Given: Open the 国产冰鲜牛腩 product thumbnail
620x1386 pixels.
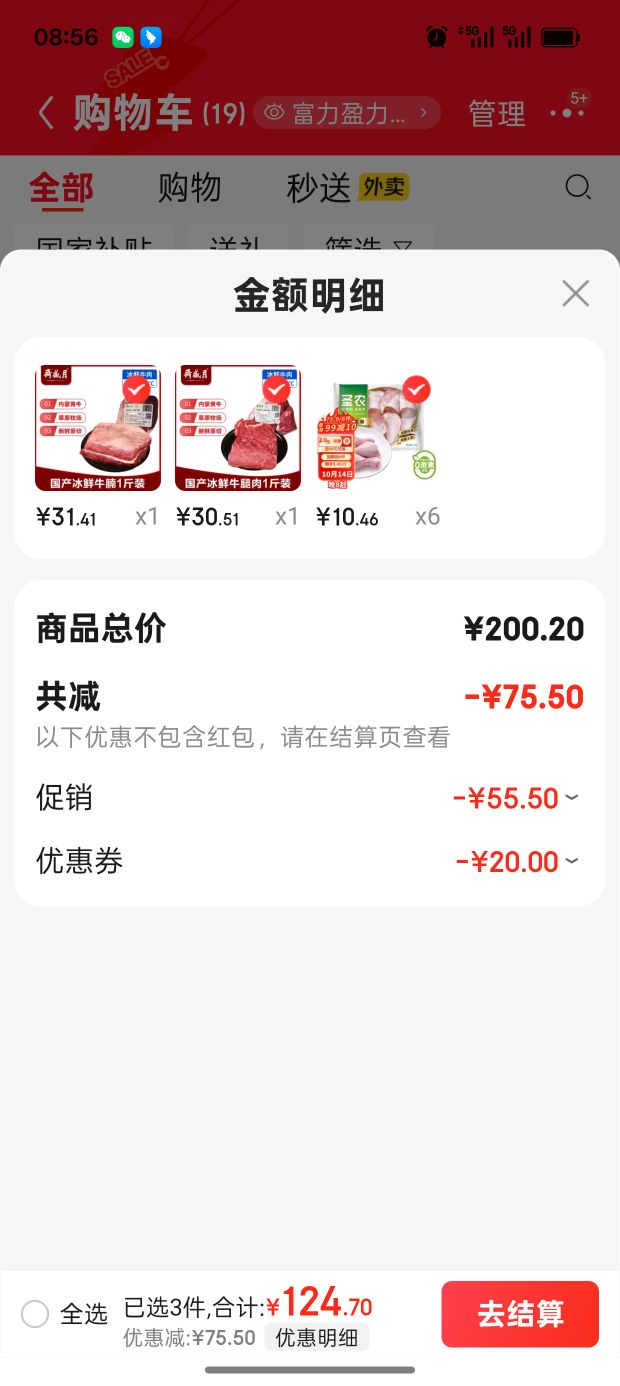Looking at the screenshot, I should [98, 428].
